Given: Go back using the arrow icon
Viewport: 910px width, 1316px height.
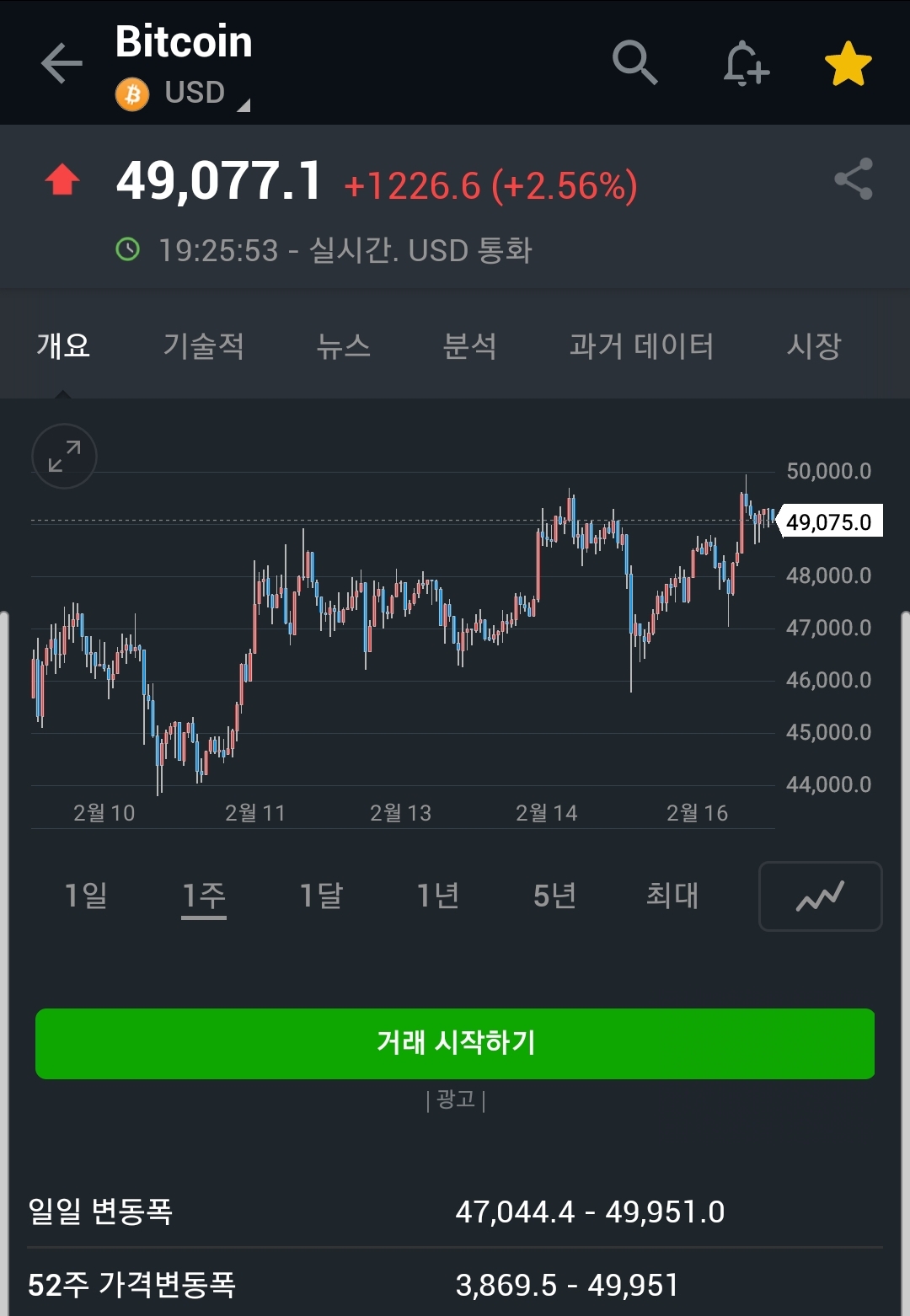Looking at the screenshot, I should [62, 63].
